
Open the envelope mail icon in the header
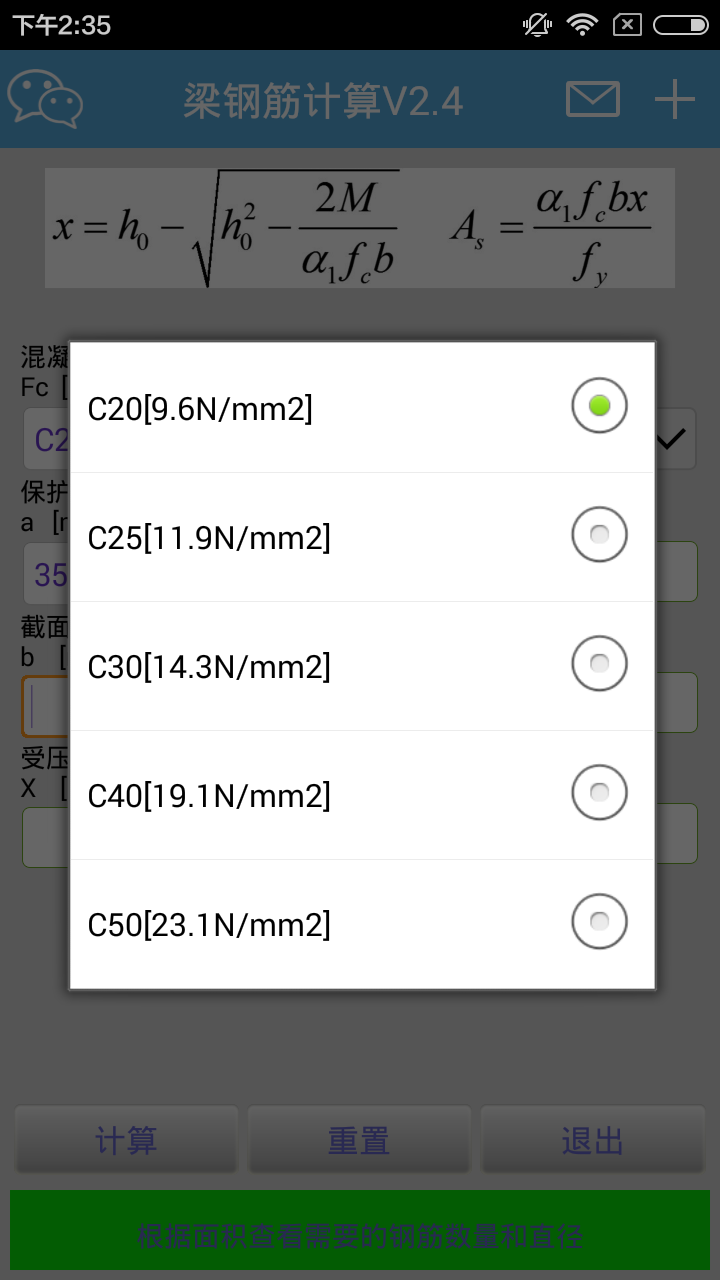[591, 97]
